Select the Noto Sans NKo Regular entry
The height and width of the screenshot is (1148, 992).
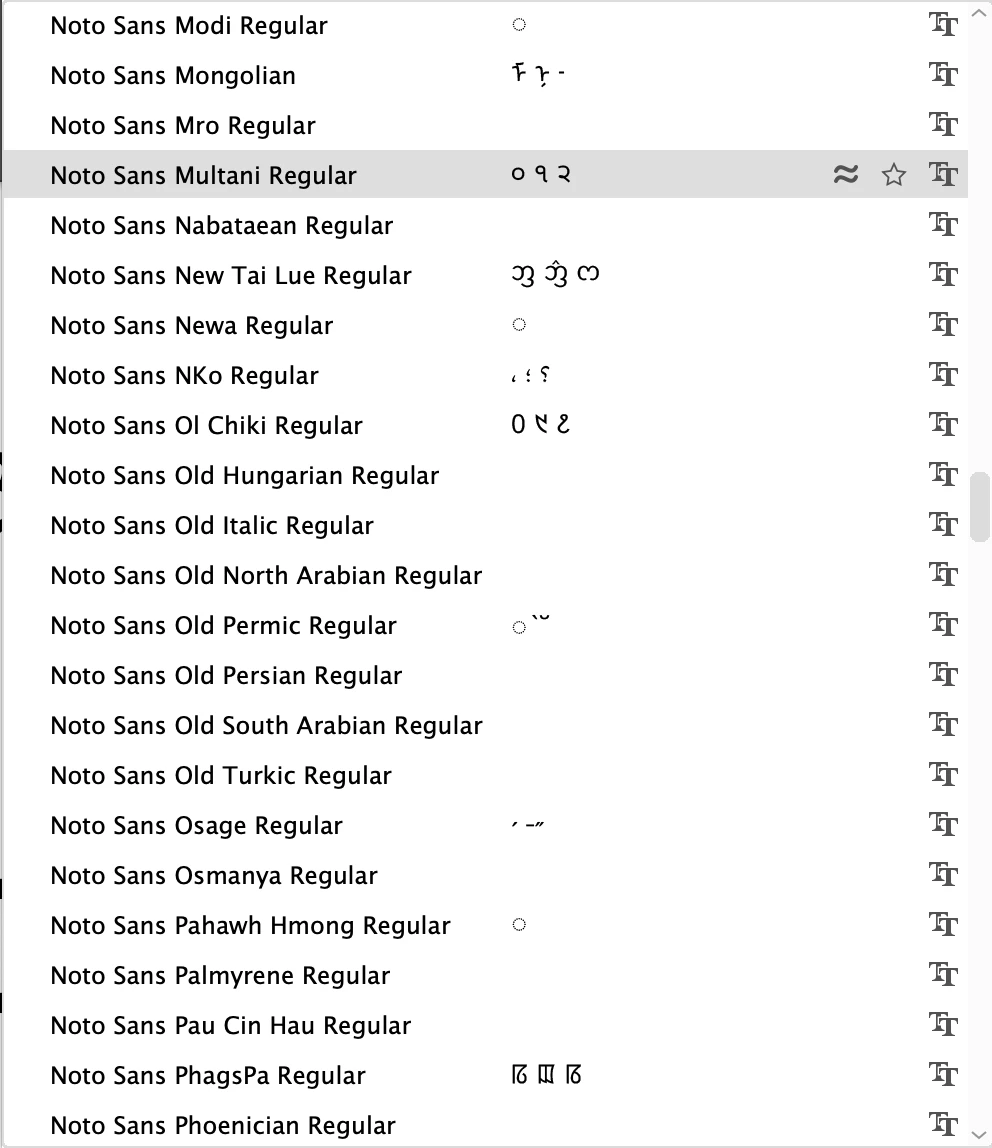pyautogui.click(x=184, y=376)
